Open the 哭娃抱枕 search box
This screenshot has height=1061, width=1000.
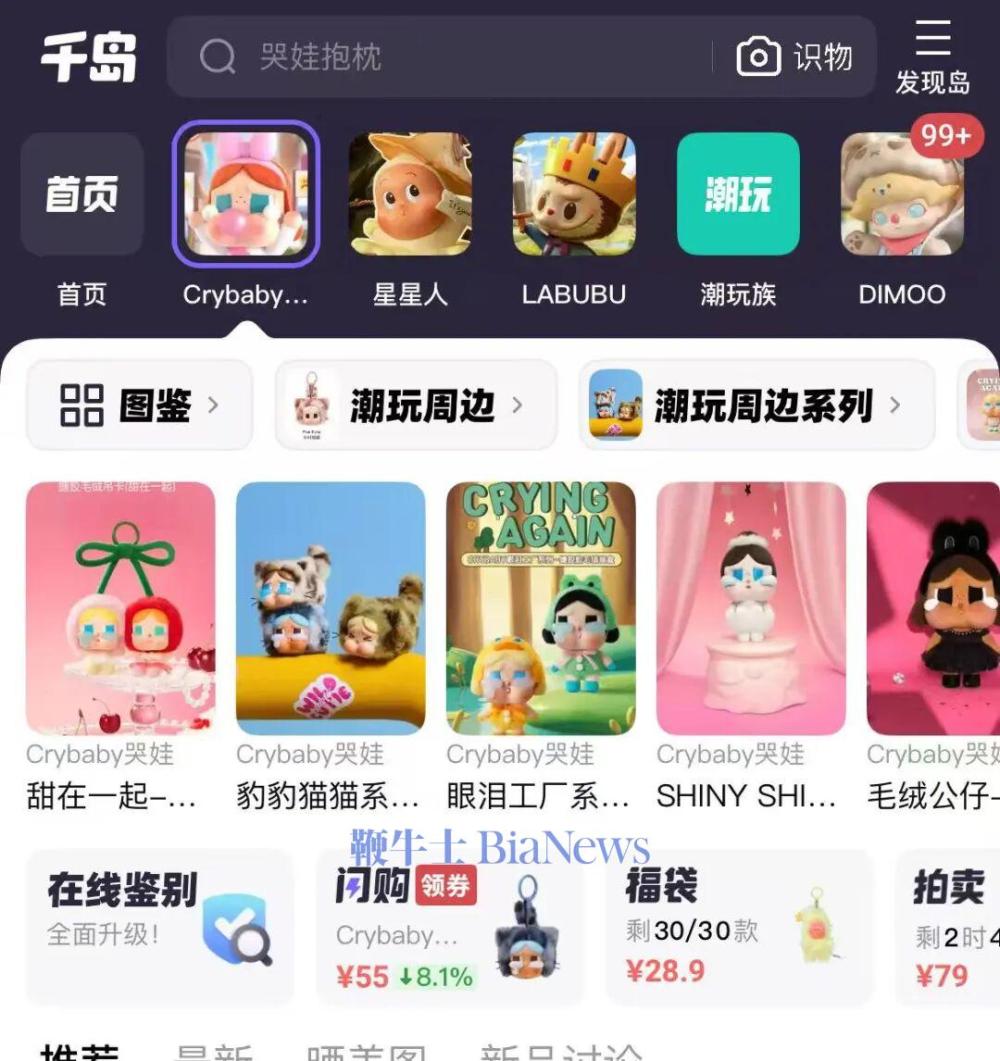[x=440, y=57]
